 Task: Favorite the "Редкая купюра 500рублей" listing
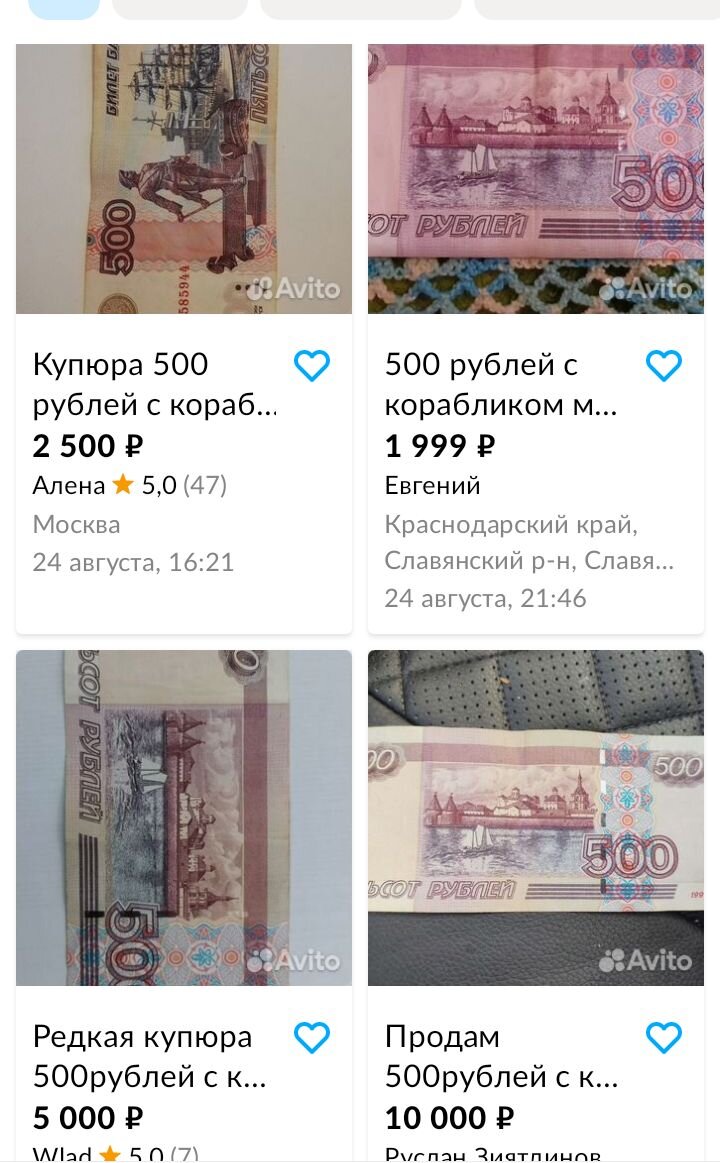coord(311,1038)
